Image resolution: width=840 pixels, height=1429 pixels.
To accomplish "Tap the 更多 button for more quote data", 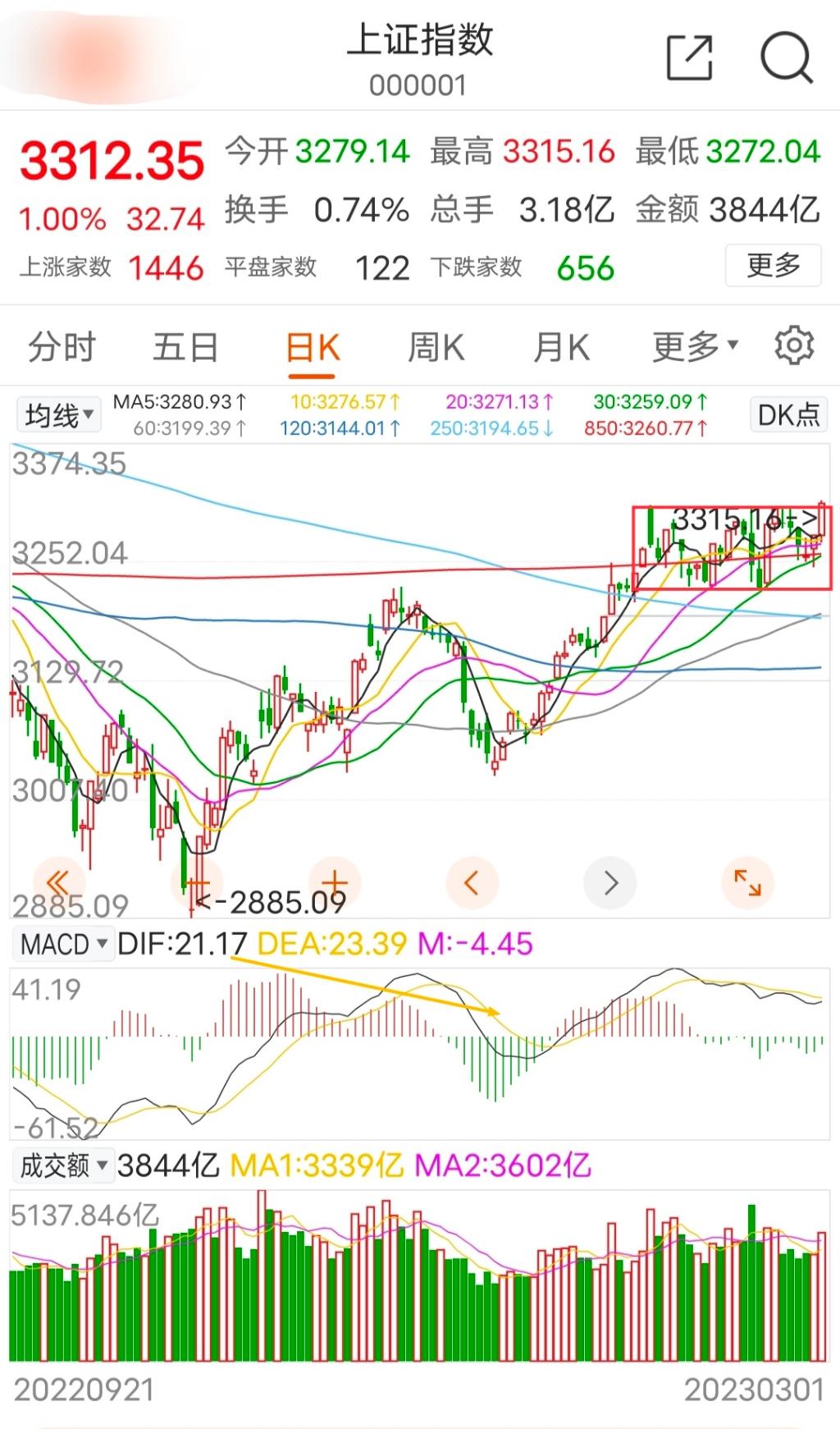I will 773,265.
